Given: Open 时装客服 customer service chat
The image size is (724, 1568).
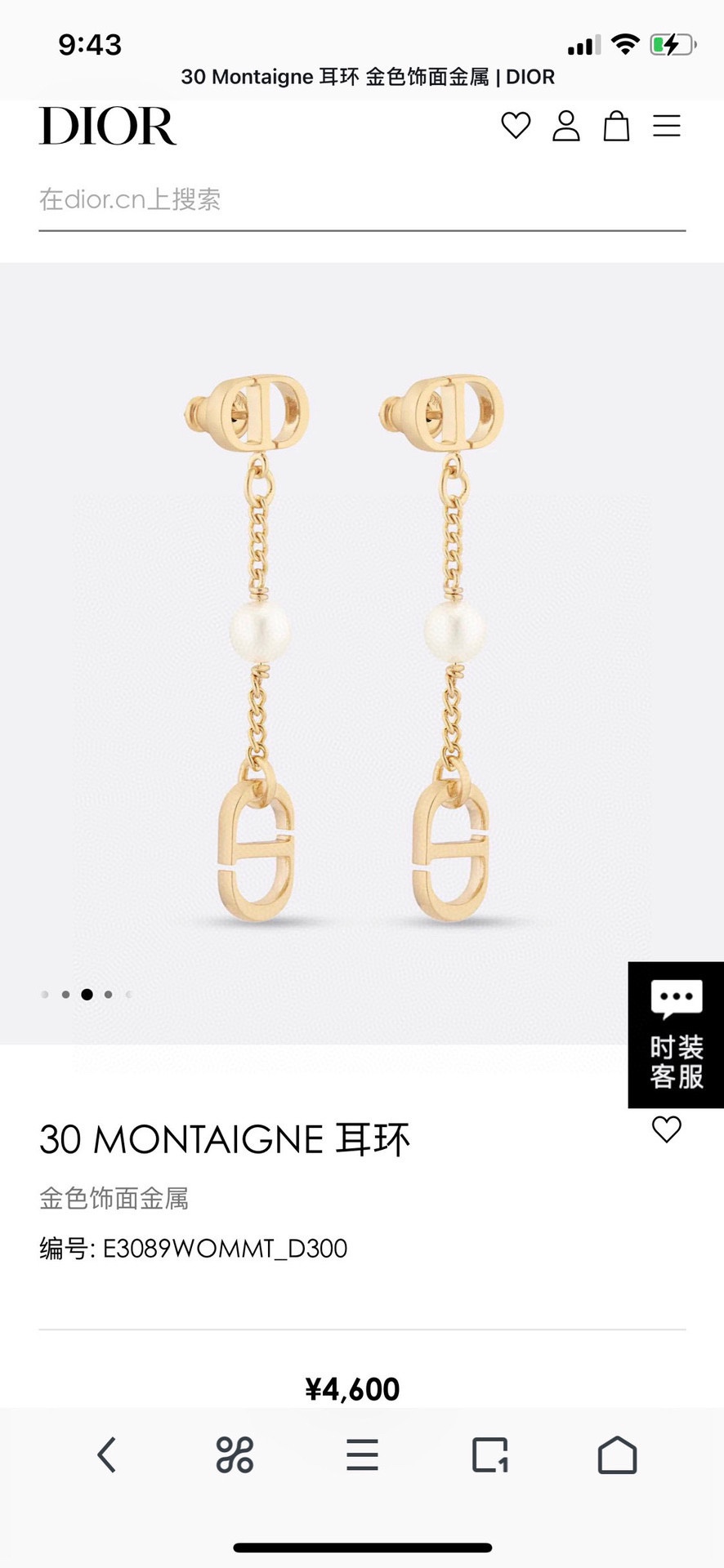Looking at the screenshot, I should coord(676,1035).
